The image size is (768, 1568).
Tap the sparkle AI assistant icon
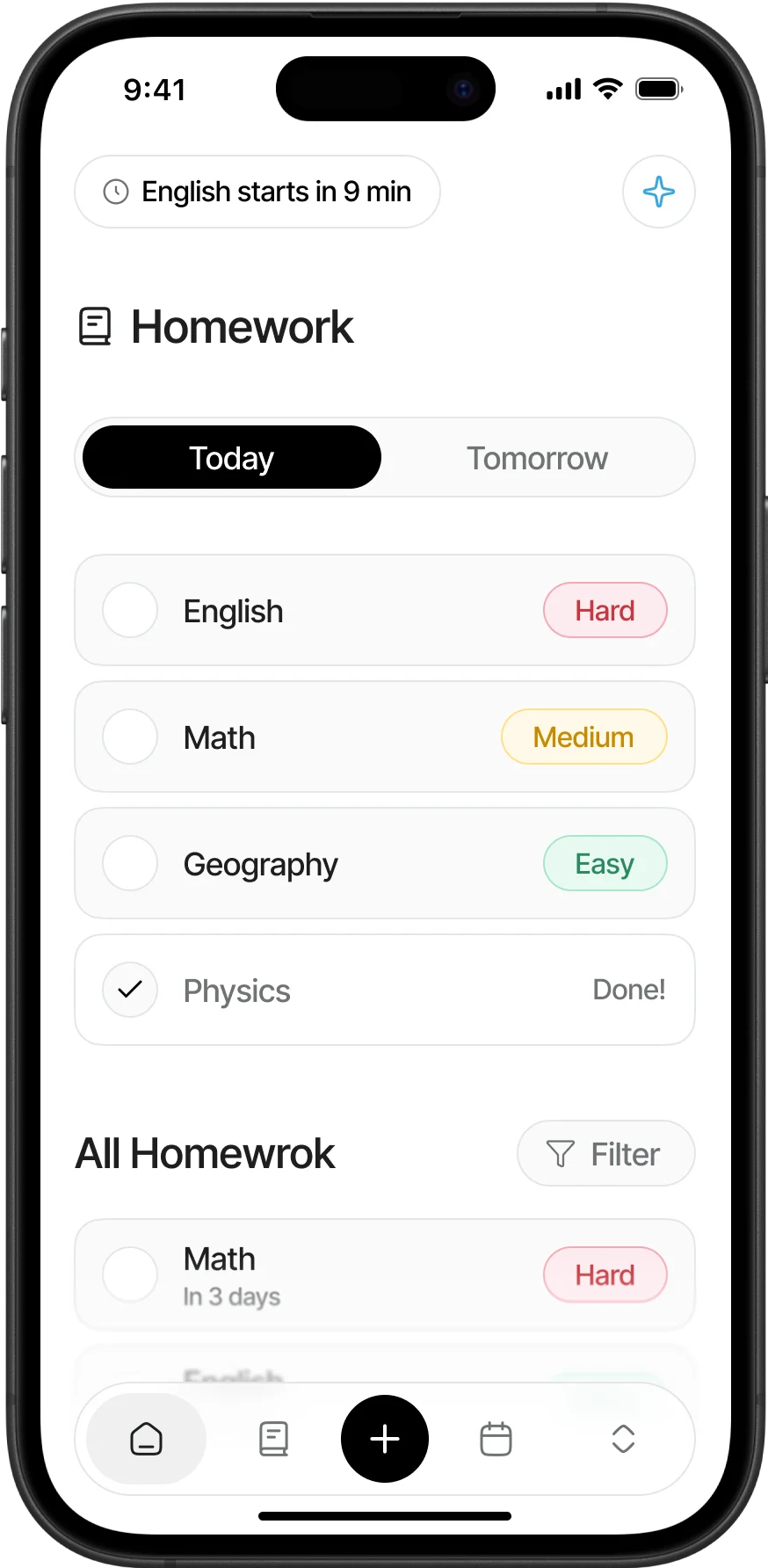(x=658, y=192)
